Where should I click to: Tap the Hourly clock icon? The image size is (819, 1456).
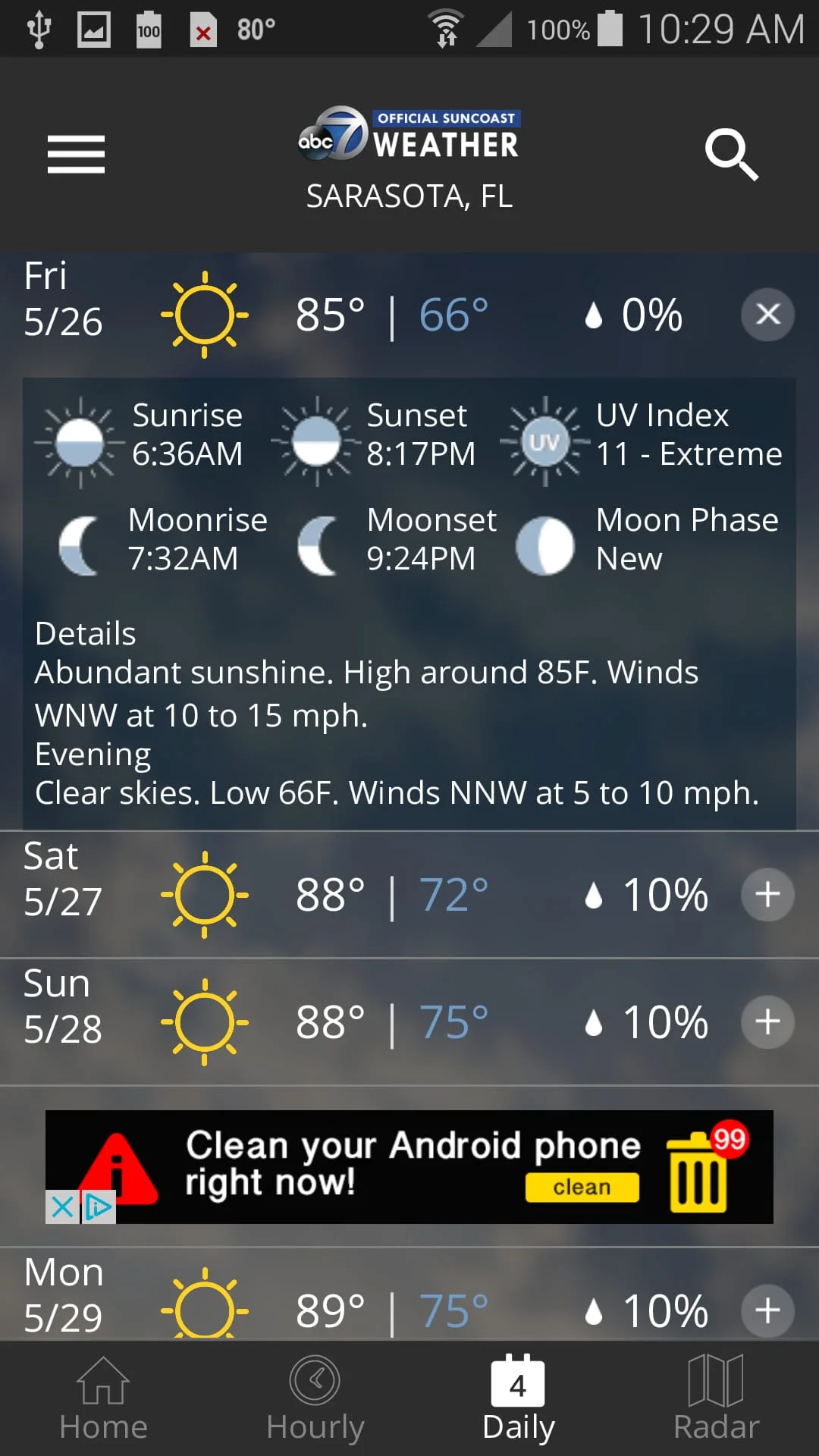(x=315, y=1382)
